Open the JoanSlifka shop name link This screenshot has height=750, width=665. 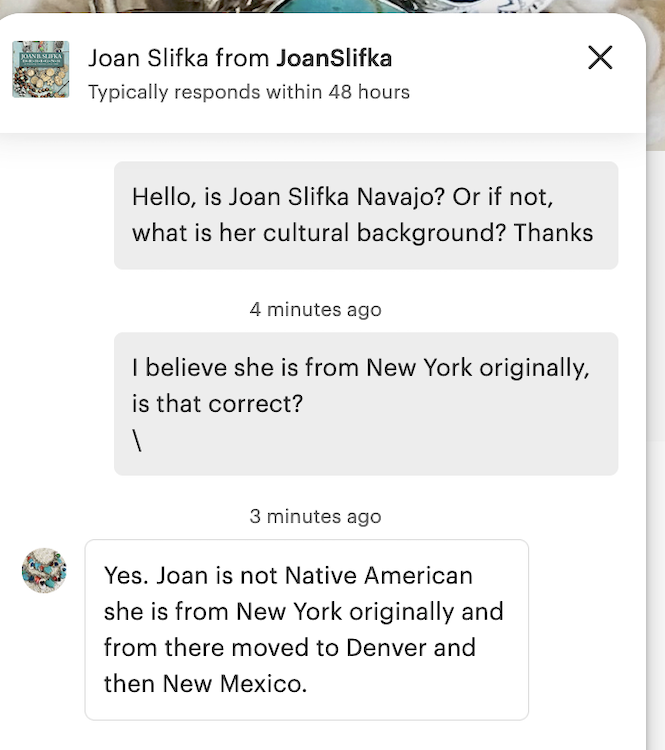[334, 58]
